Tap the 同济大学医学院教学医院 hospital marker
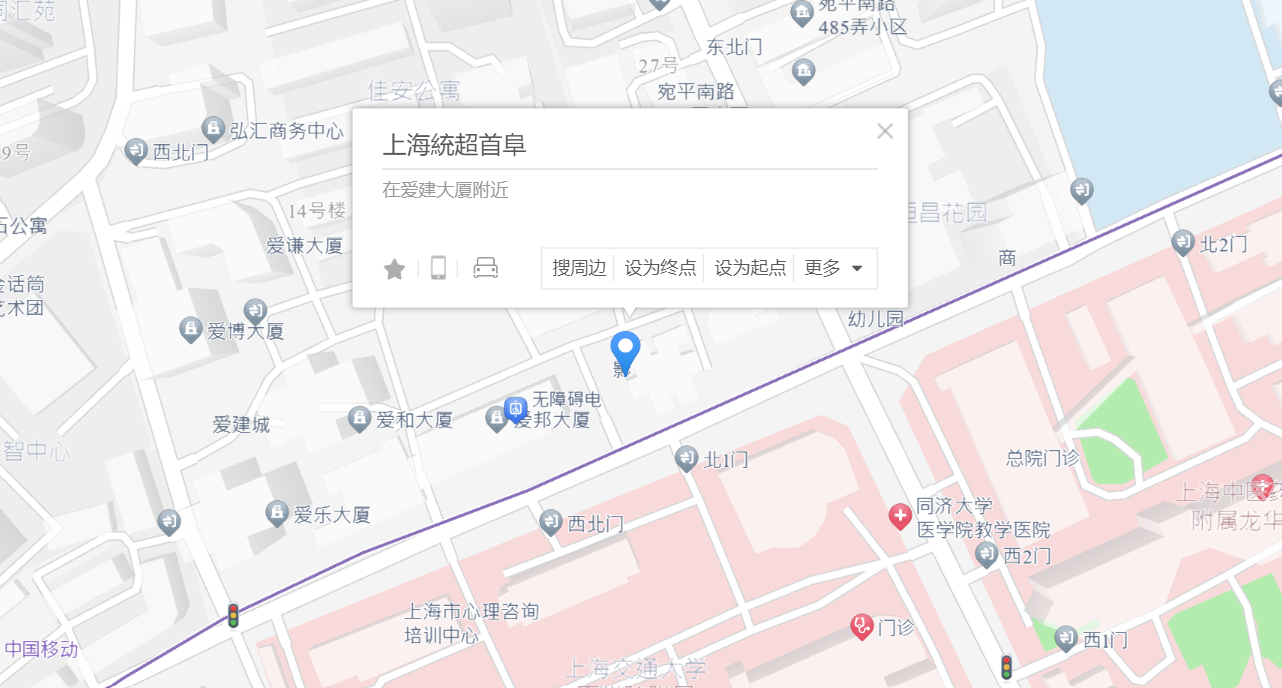This screenshot has width=1282, height=688. 900,517
